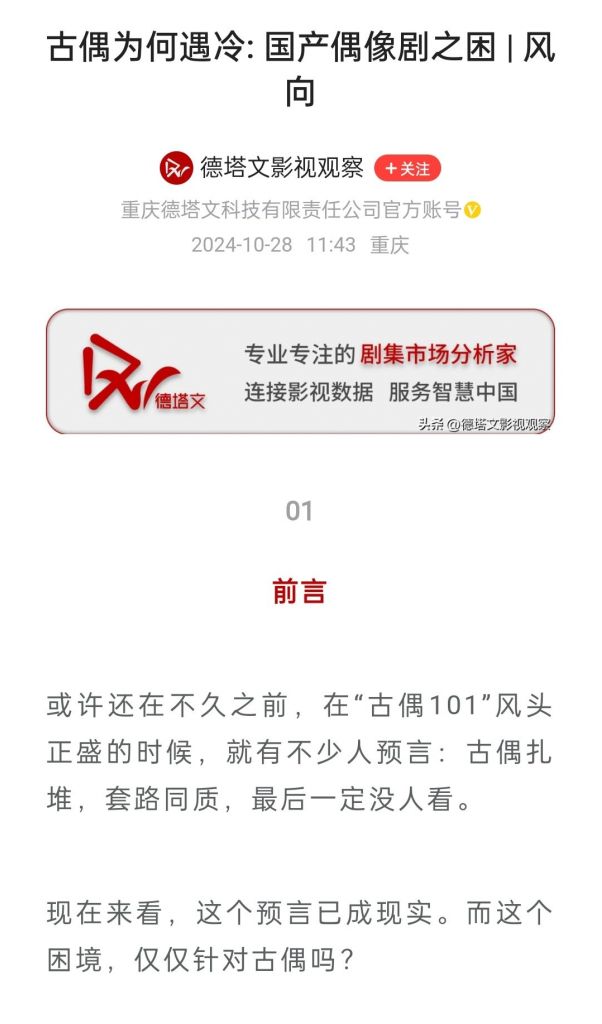Follow 德塔文影视观察 with the 关注 button
Image resolution: width=602 pixels, height=1024 pixels.
(407, 168)
